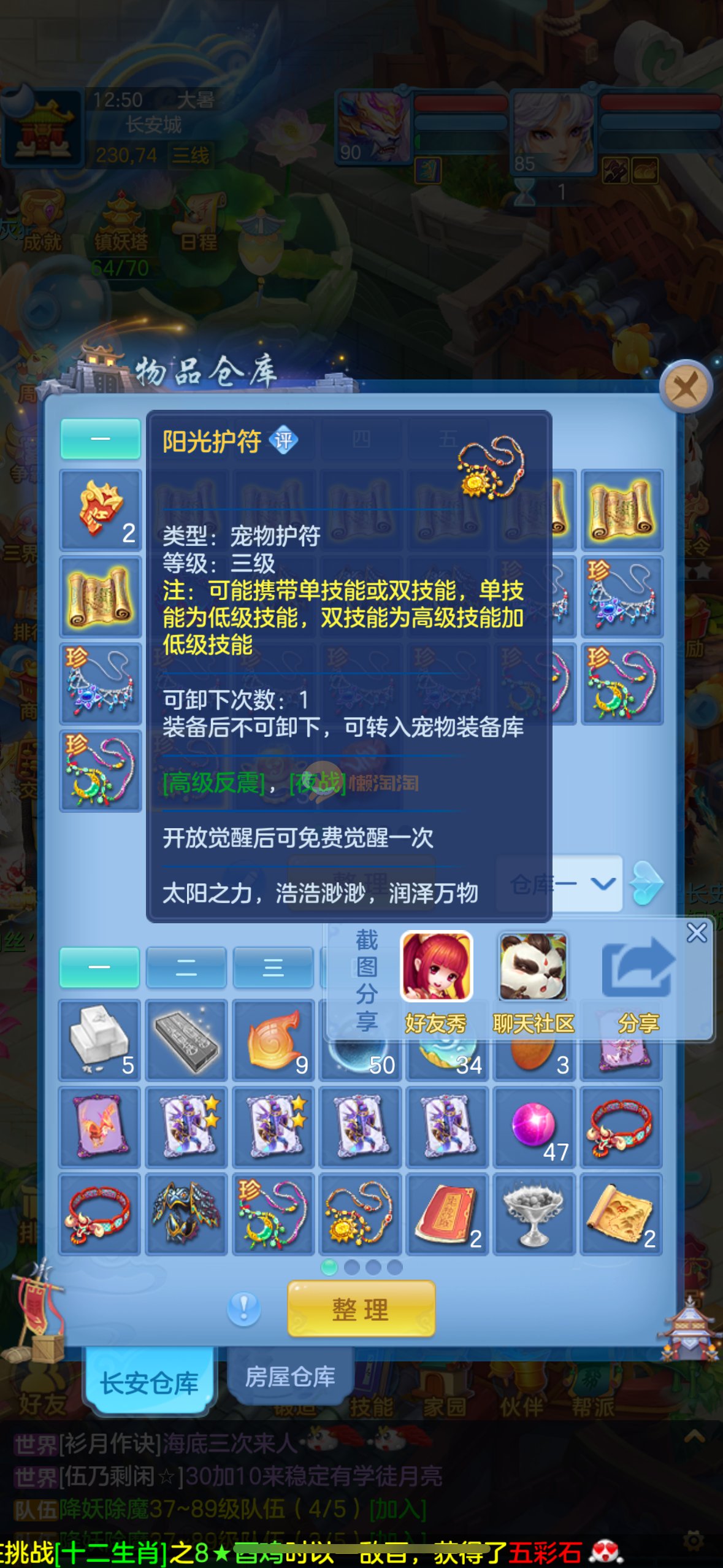Switch to bag page 三
The image size is (723, 1568).
273,967
